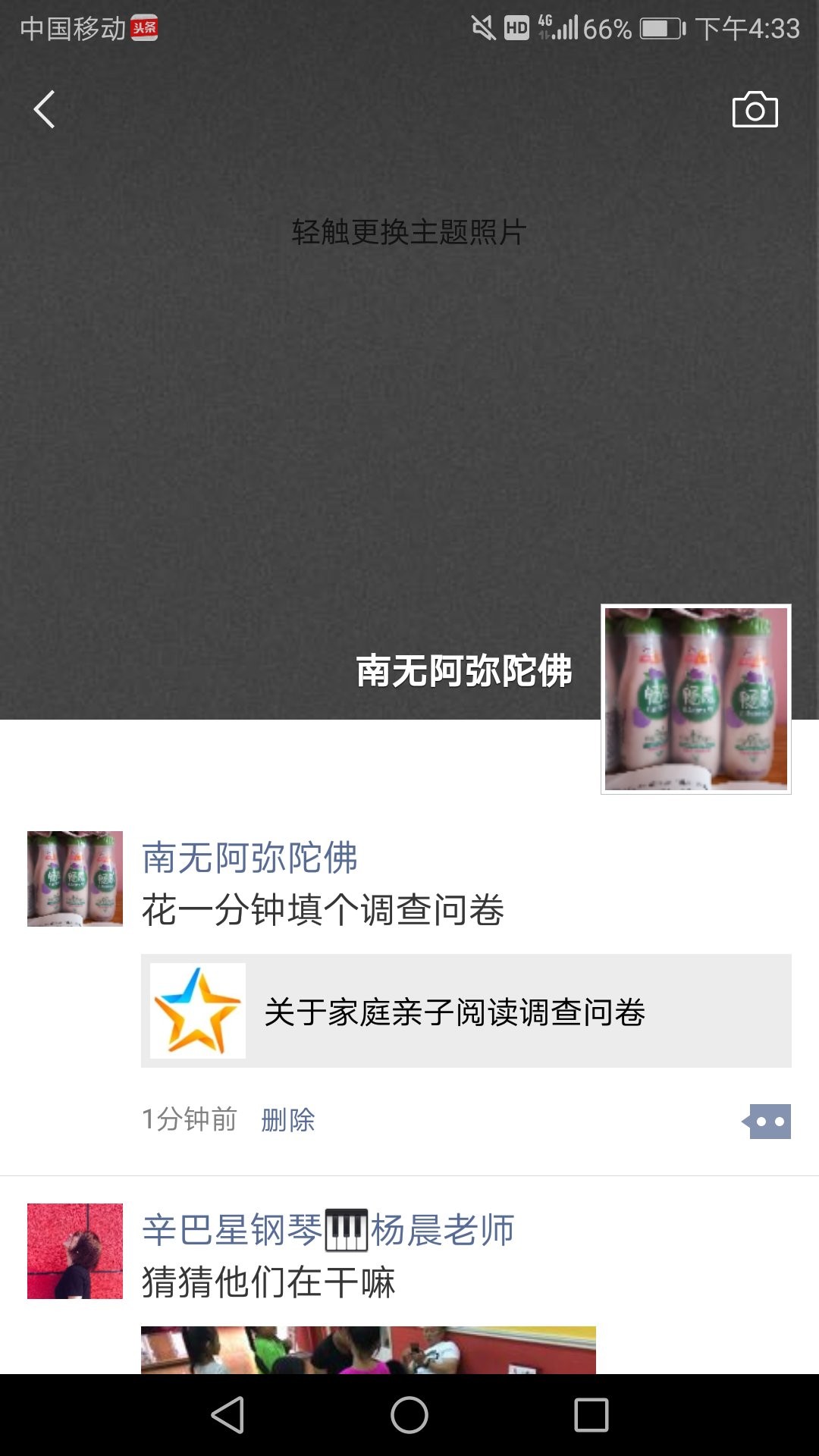Tap the red avatar of 杨晨老师
This screenshot has width=819, height=1456.
coord(74,1250)
